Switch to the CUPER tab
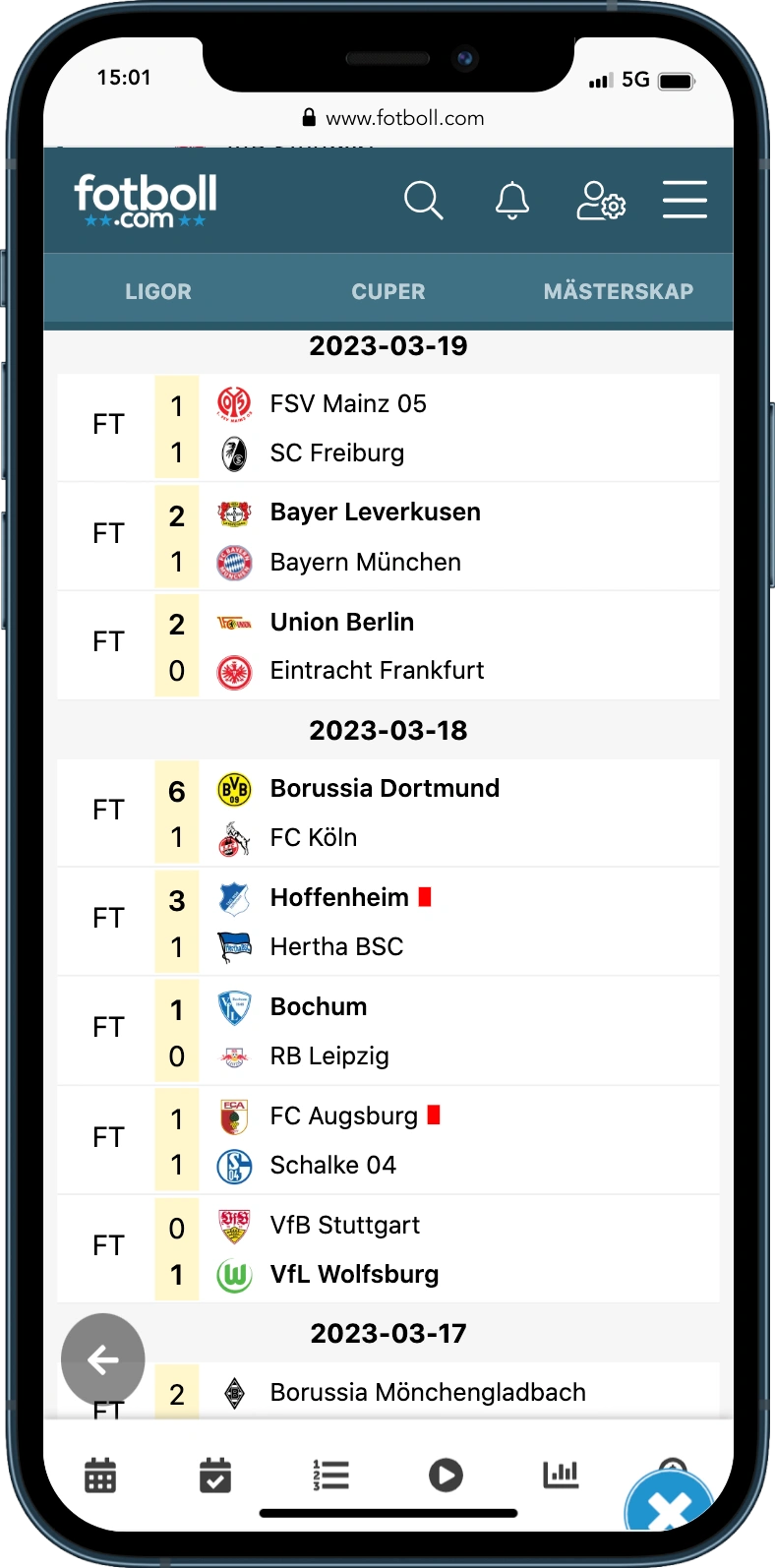This screenshot has width=775, height=1568. coord(388,291)
